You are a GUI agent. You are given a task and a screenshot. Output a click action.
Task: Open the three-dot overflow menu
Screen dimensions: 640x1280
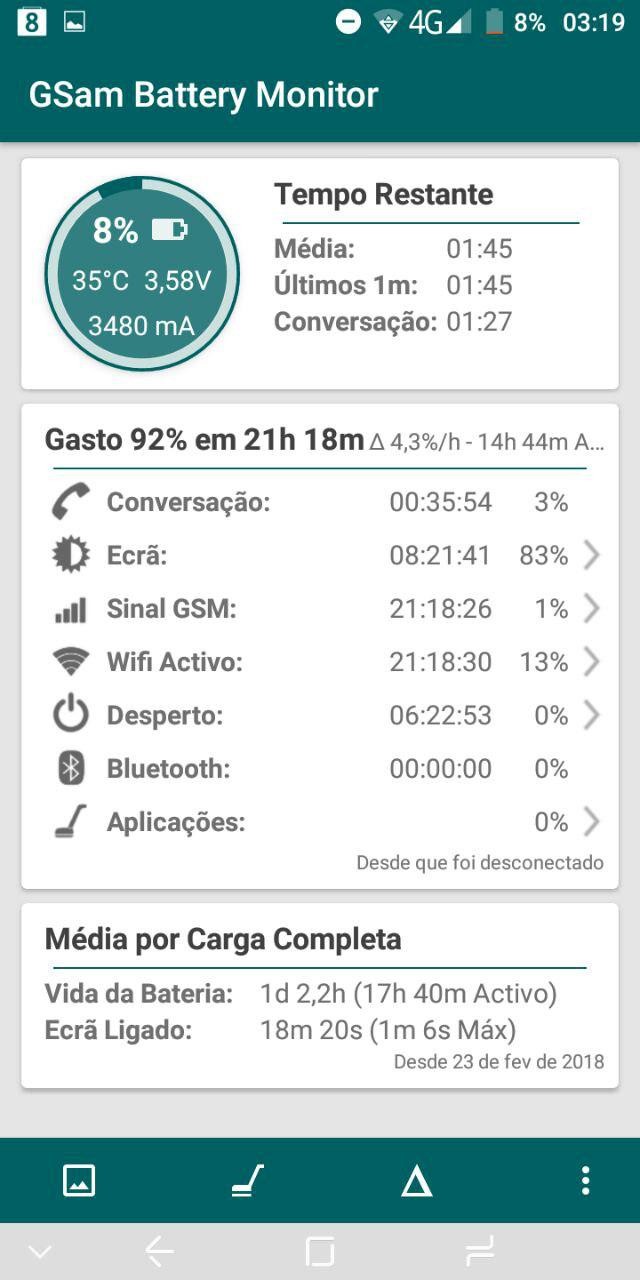[585, 1181]
